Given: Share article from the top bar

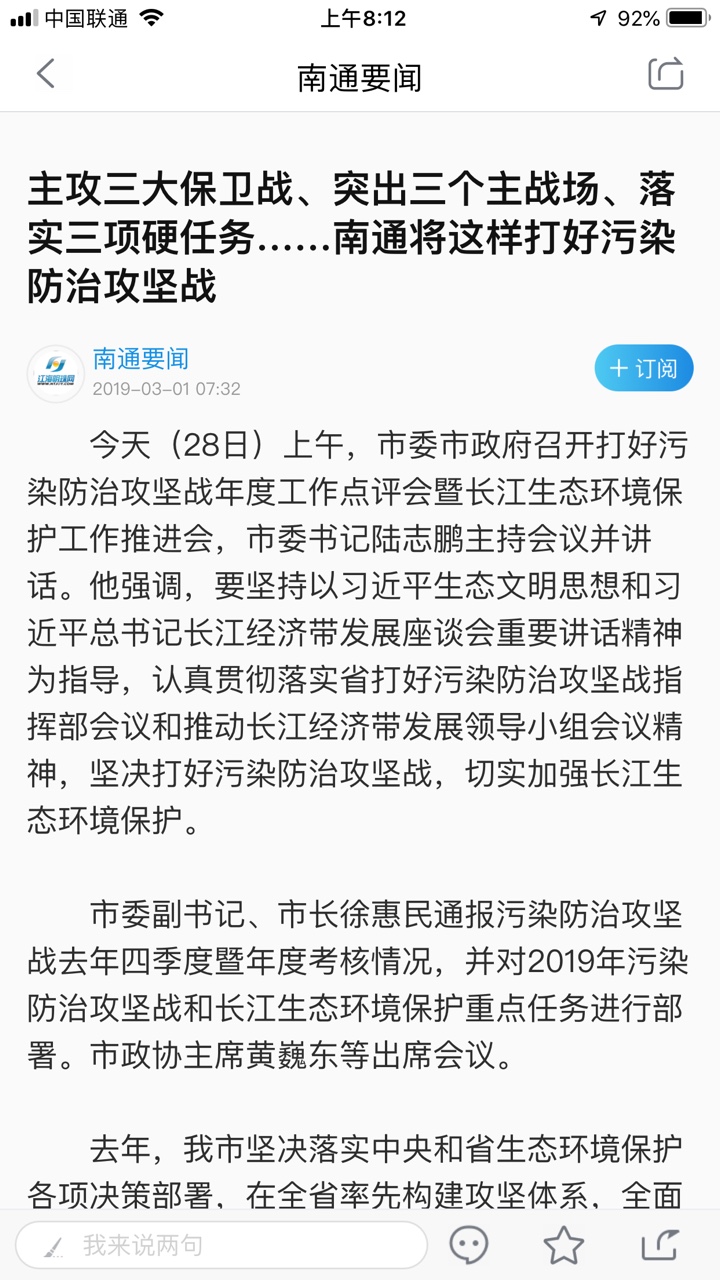Looking at the screenshot, I should [665, 74].
